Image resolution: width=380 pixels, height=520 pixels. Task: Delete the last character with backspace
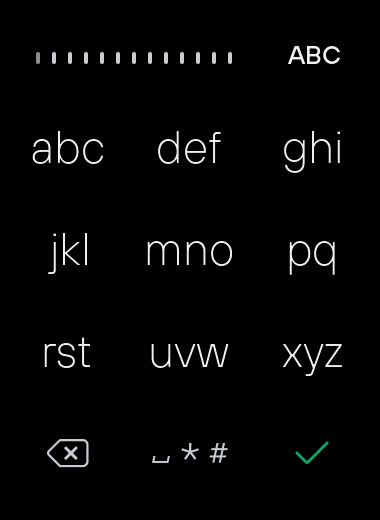68,453
